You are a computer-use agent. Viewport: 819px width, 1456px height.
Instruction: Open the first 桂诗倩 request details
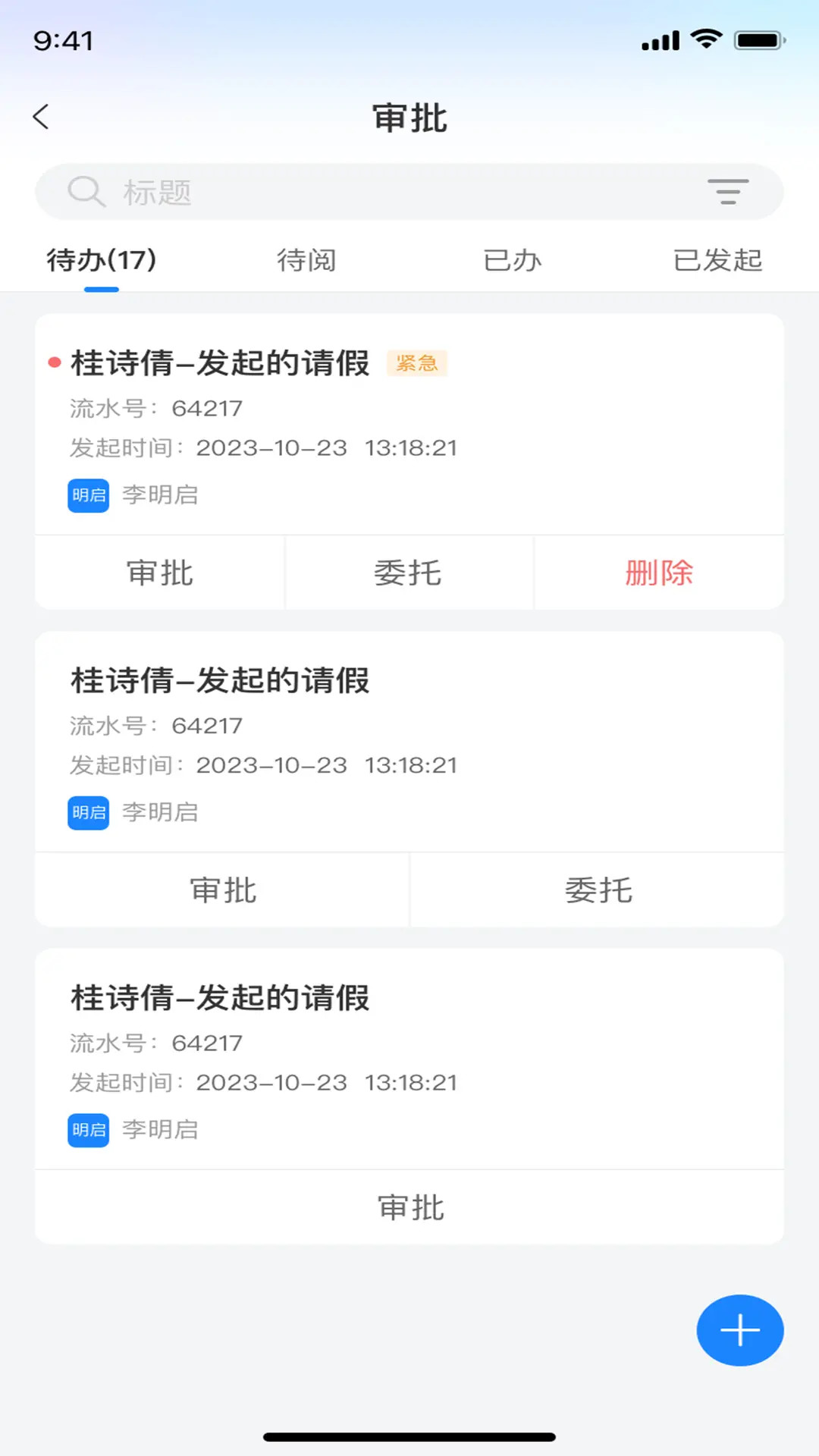pyautogui.click(x=219, y=363)
